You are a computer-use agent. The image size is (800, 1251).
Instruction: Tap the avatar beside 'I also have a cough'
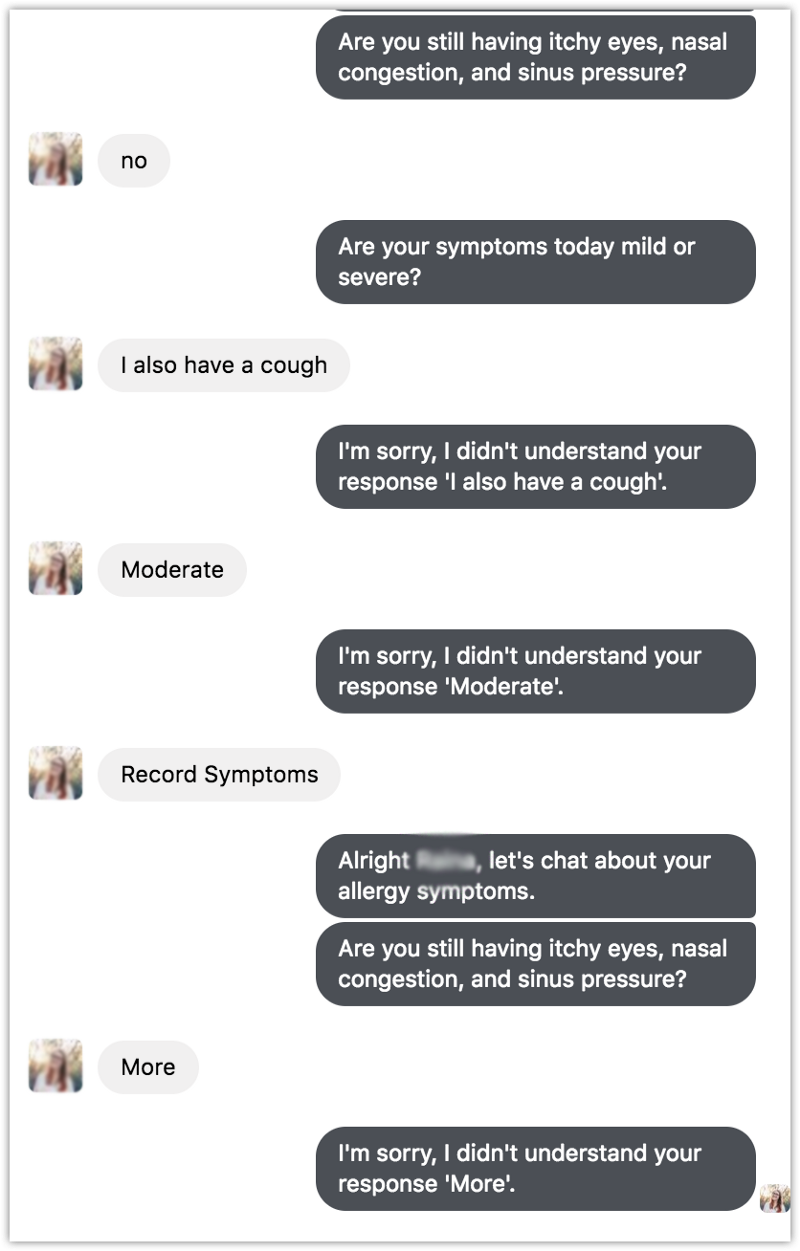[x=56, y=364]
